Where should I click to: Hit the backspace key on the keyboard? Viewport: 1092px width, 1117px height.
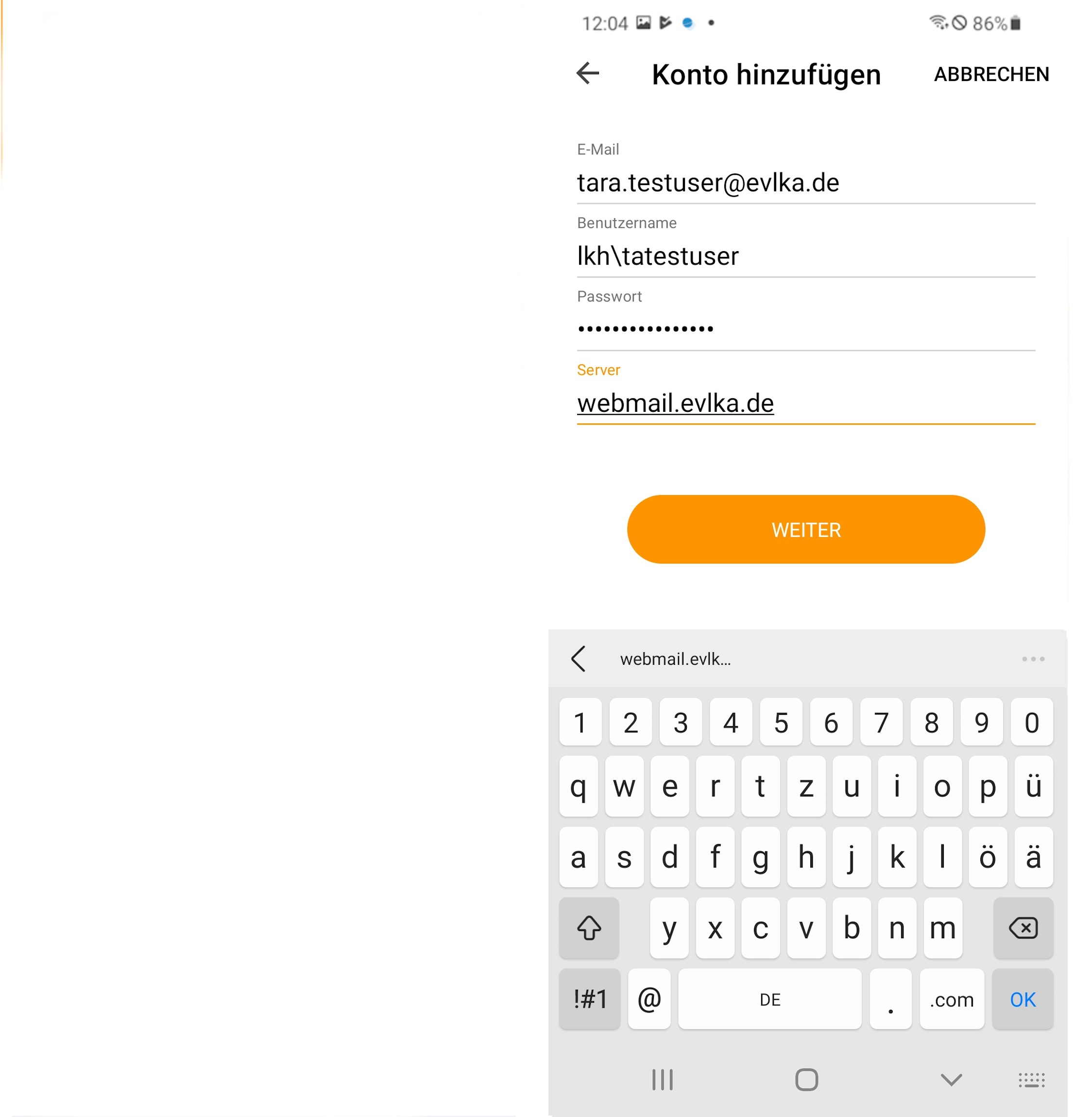[1023, 928]
